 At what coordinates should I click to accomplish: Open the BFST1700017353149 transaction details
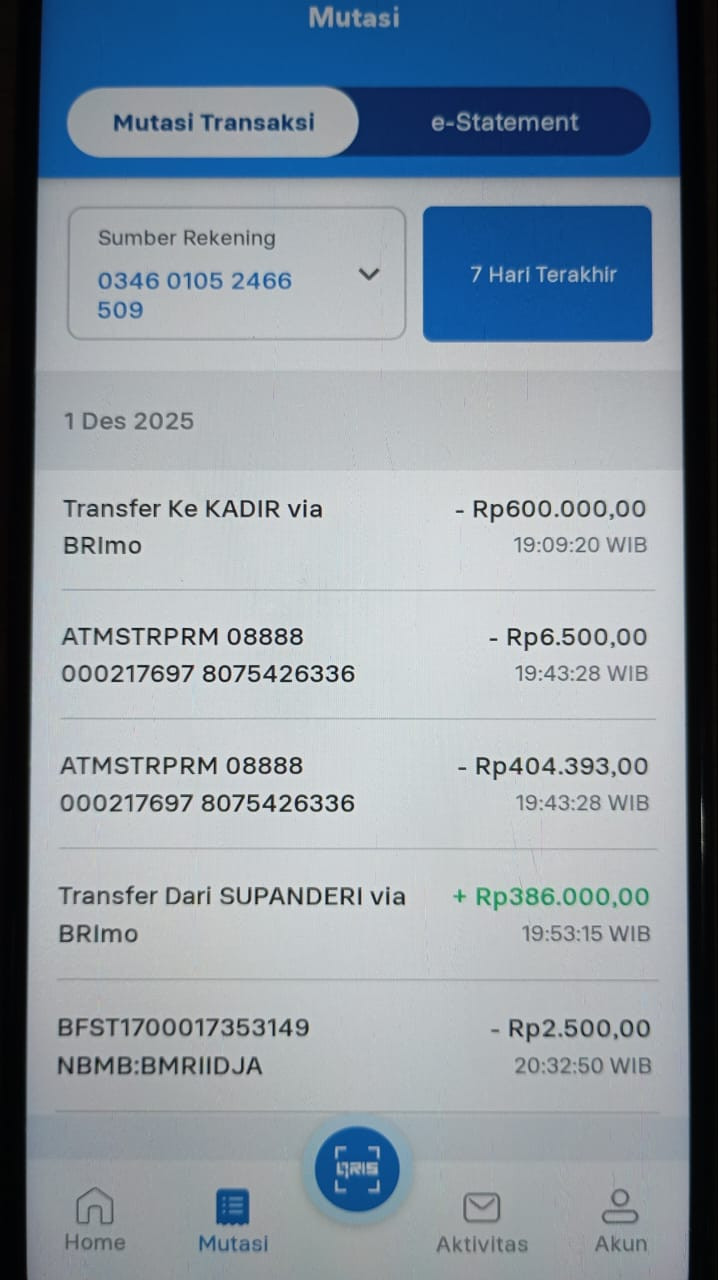tap(356, 1046)
